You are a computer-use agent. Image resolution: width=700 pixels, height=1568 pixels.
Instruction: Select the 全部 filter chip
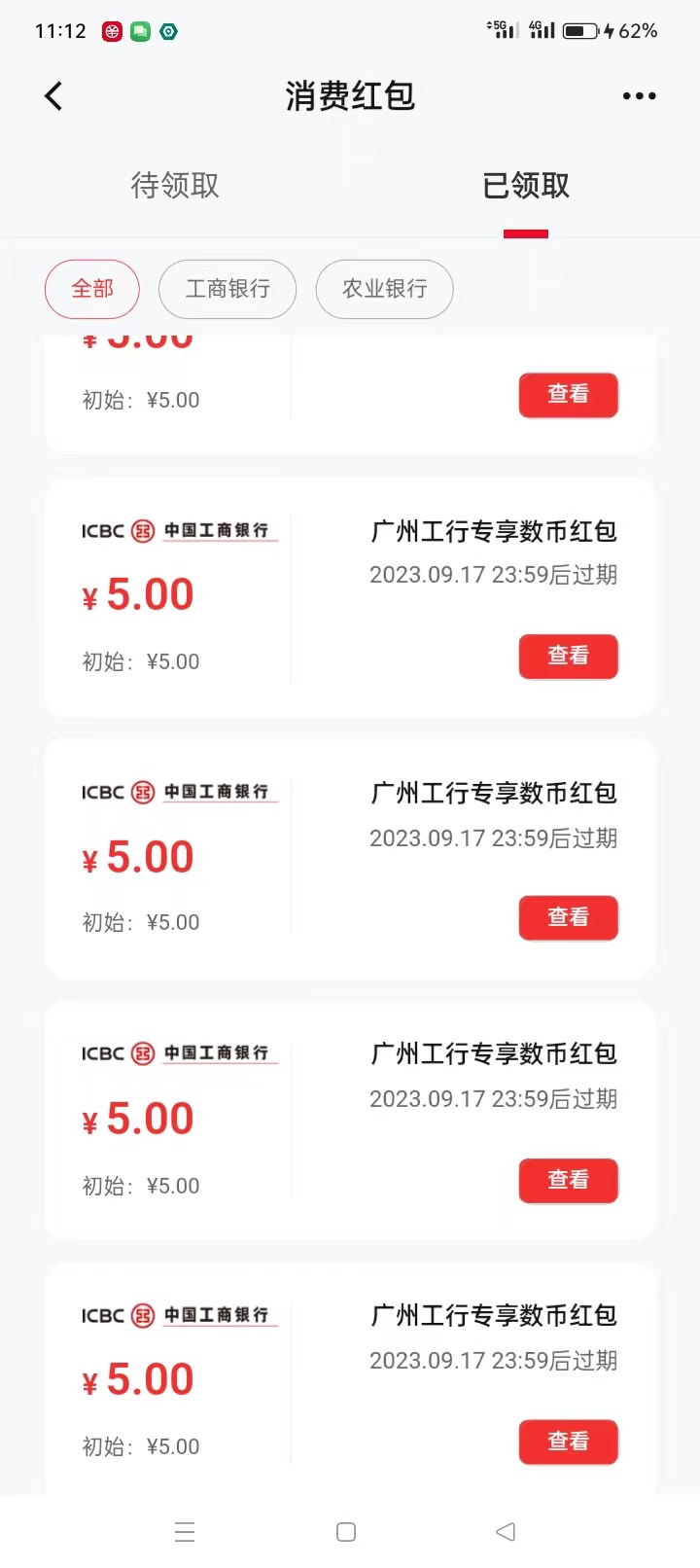click(92, 289)
